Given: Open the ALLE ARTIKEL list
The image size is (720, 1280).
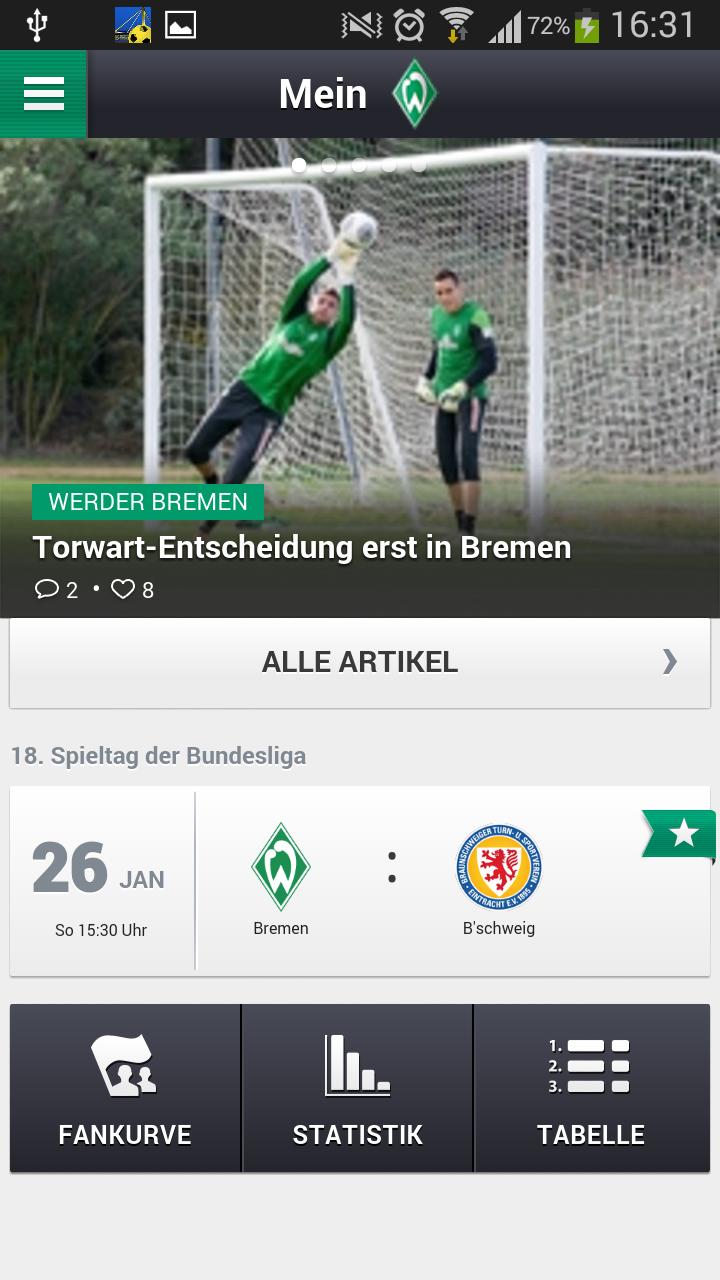Looking at the screenshot, I should click(x=360, y=661).
